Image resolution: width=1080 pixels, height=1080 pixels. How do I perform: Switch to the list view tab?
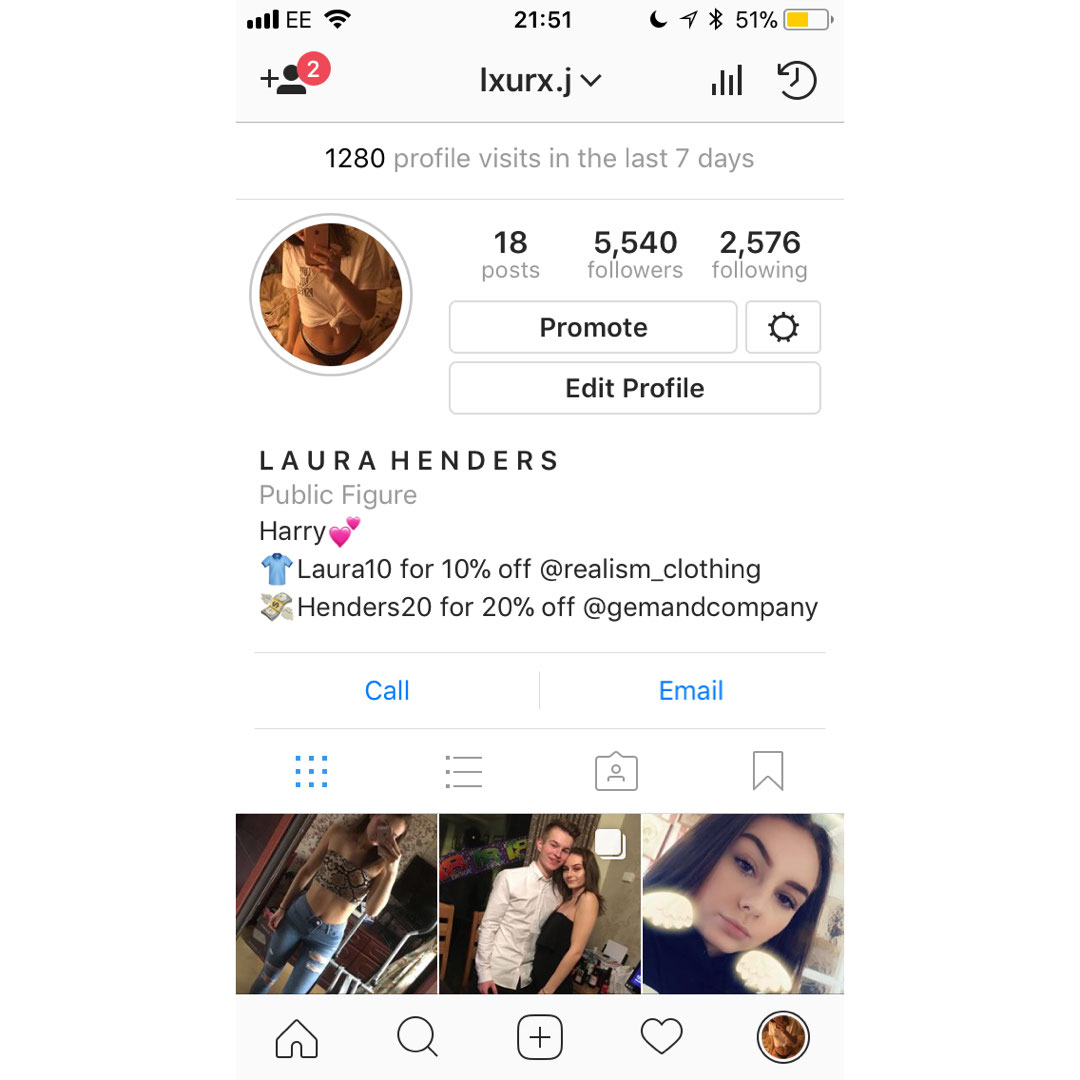(464, 771)
